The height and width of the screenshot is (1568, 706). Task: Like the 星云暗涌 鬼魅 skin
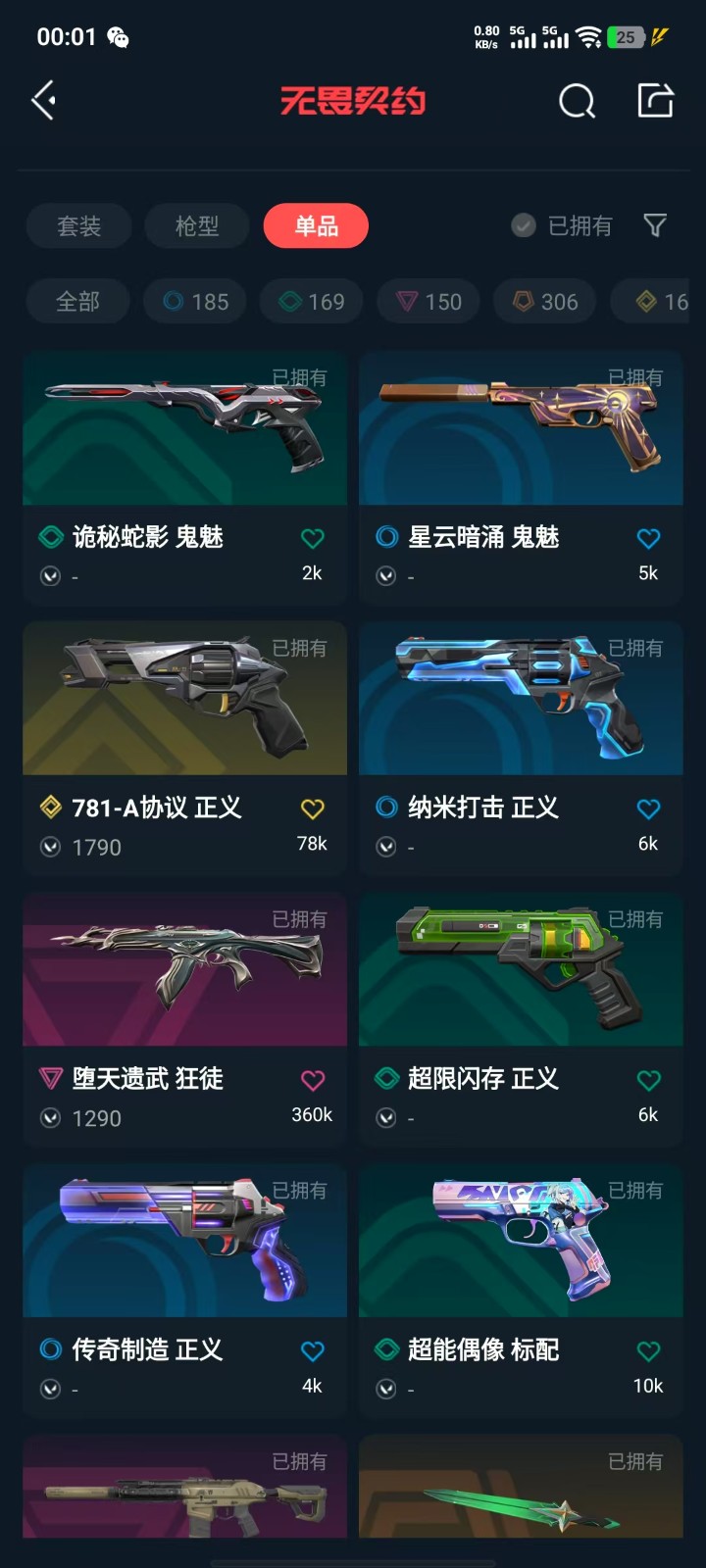(648, 538)
